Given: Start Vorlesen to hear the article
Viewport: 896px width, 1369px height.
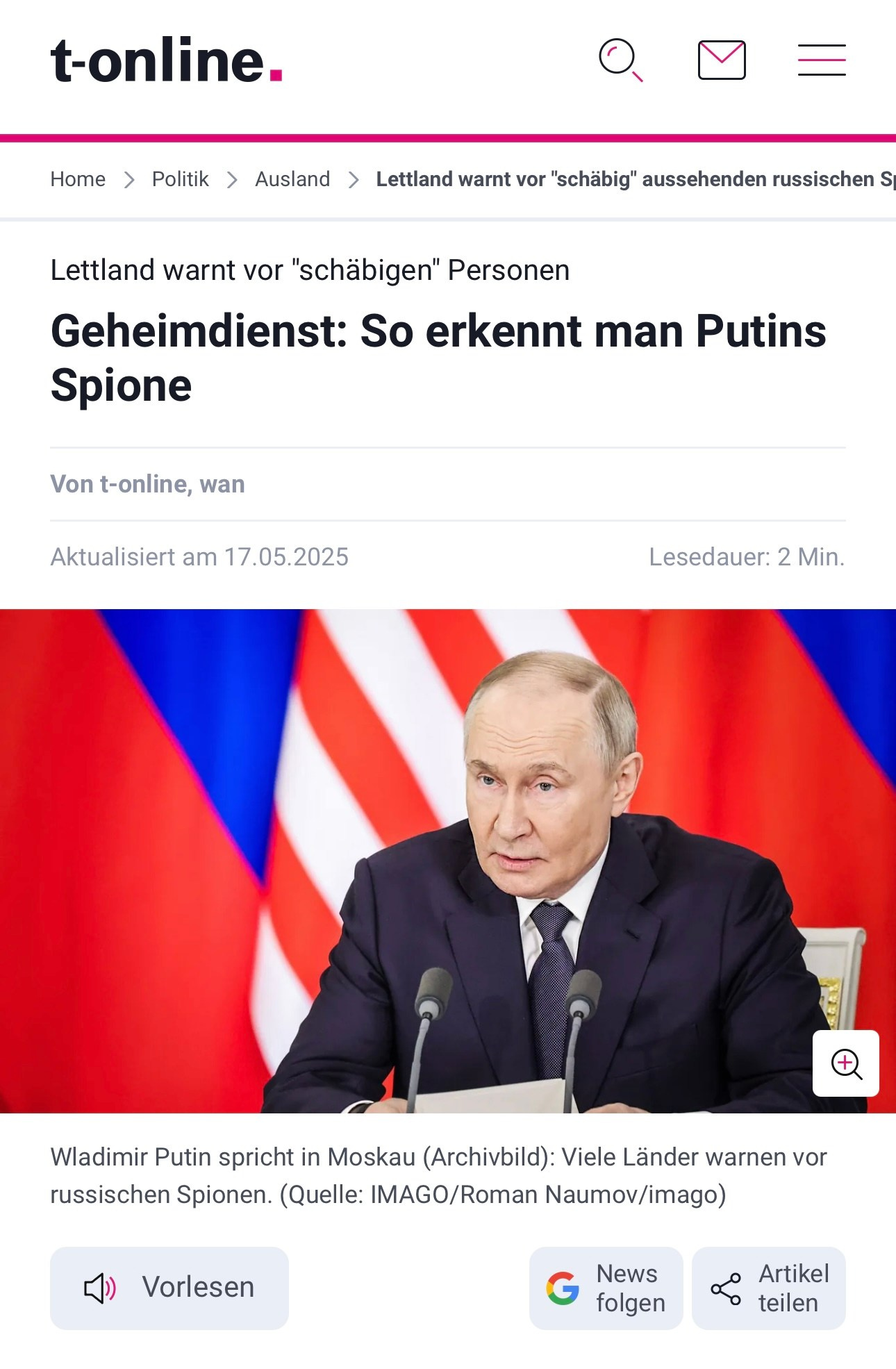Looking at the screenshot, I should coord(169,1288).
